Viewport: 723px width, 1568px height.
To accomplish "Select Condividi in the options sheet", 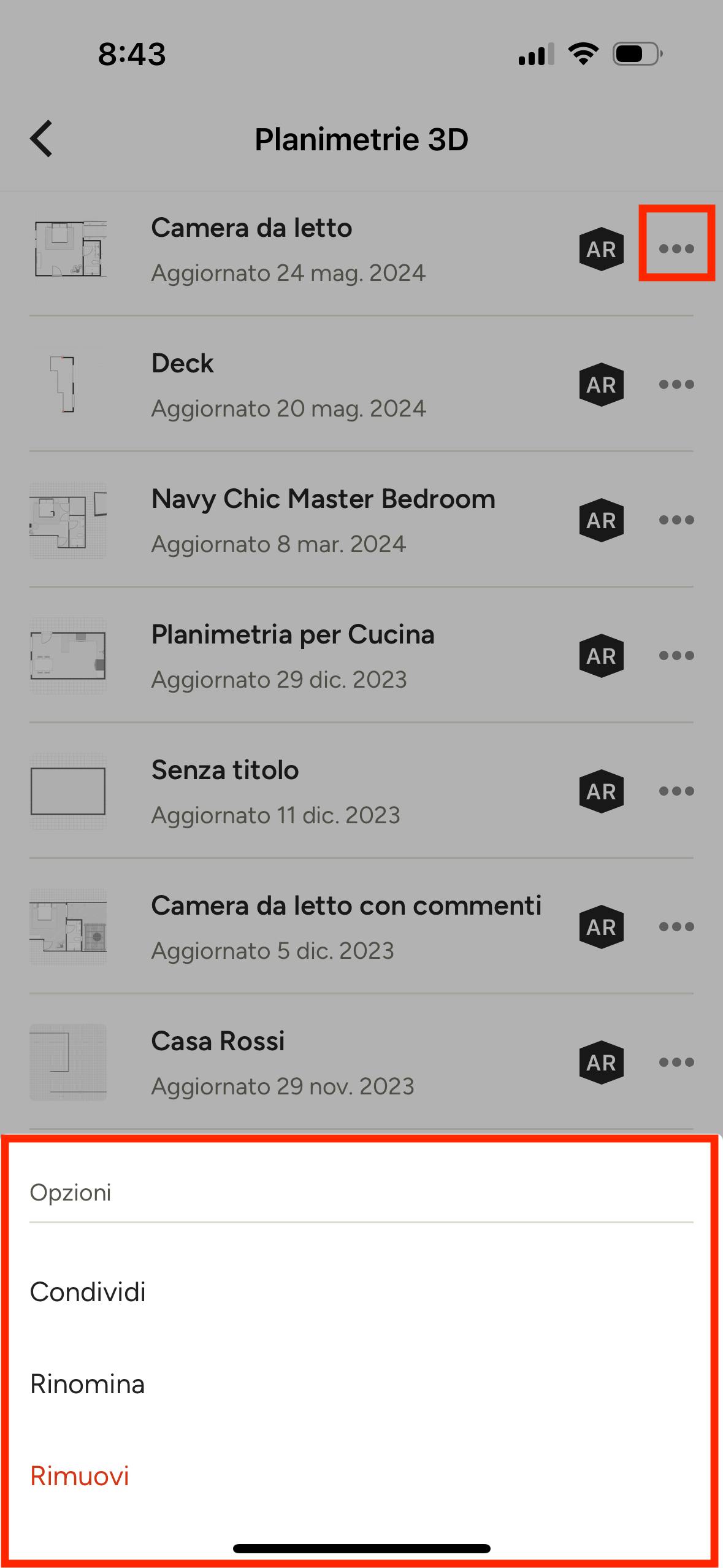I will pos(361,1292).
